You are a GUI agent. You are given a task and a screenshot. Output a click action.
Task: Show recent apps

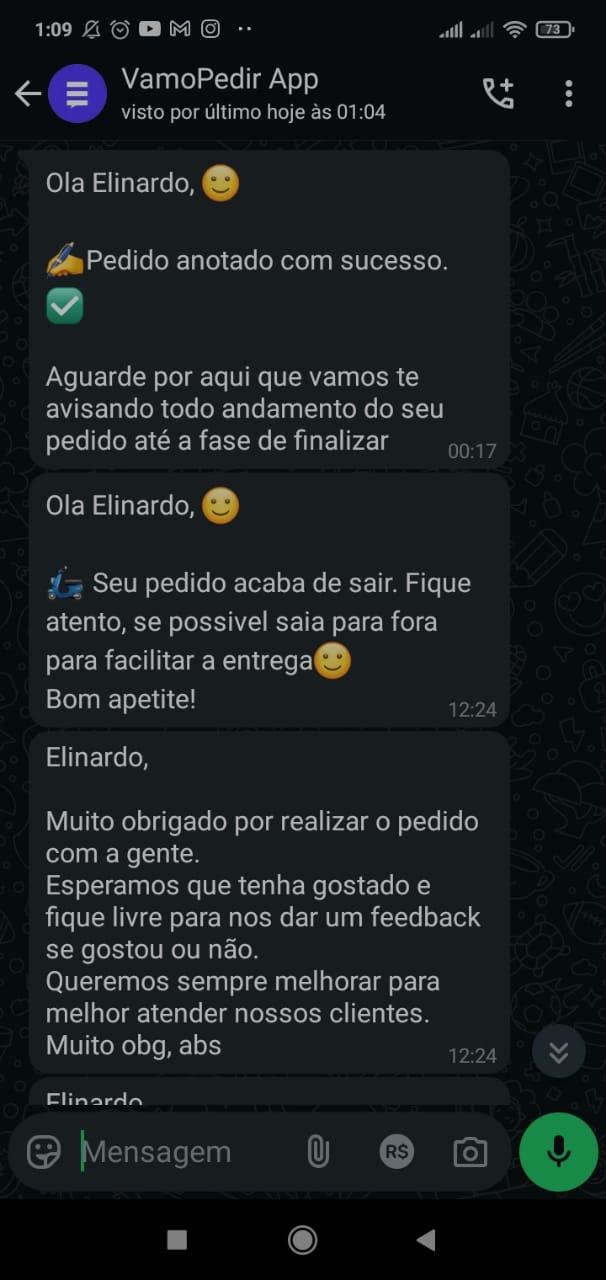click(x=177, y=1241)
